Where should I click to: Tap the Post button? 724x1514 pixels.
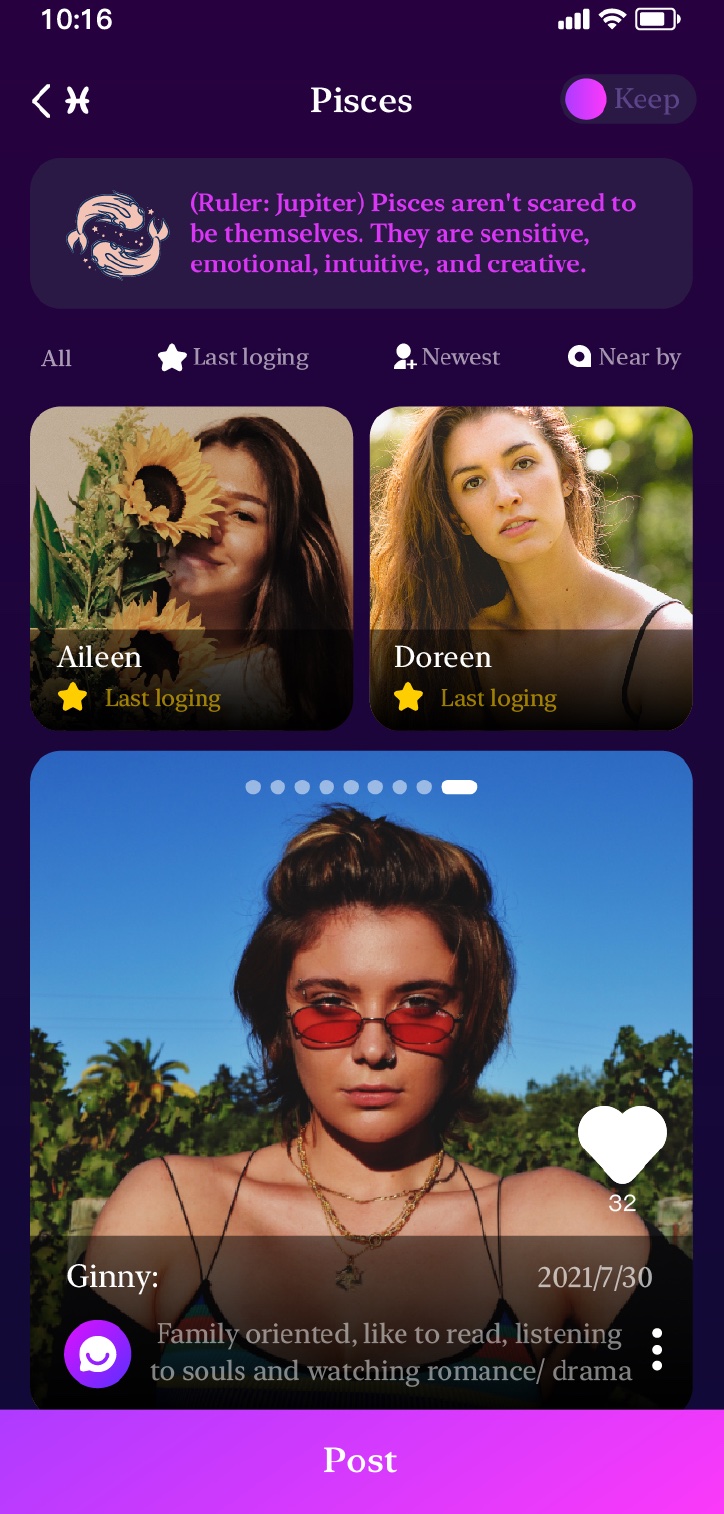[362, 1461]
